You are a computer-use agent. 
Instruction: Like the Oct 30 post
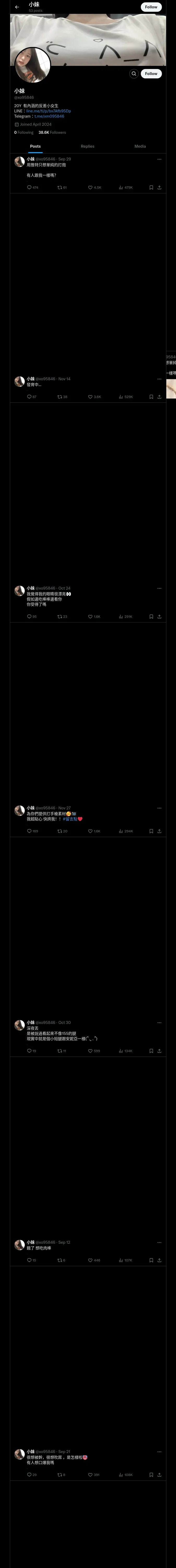point(90,1051)
